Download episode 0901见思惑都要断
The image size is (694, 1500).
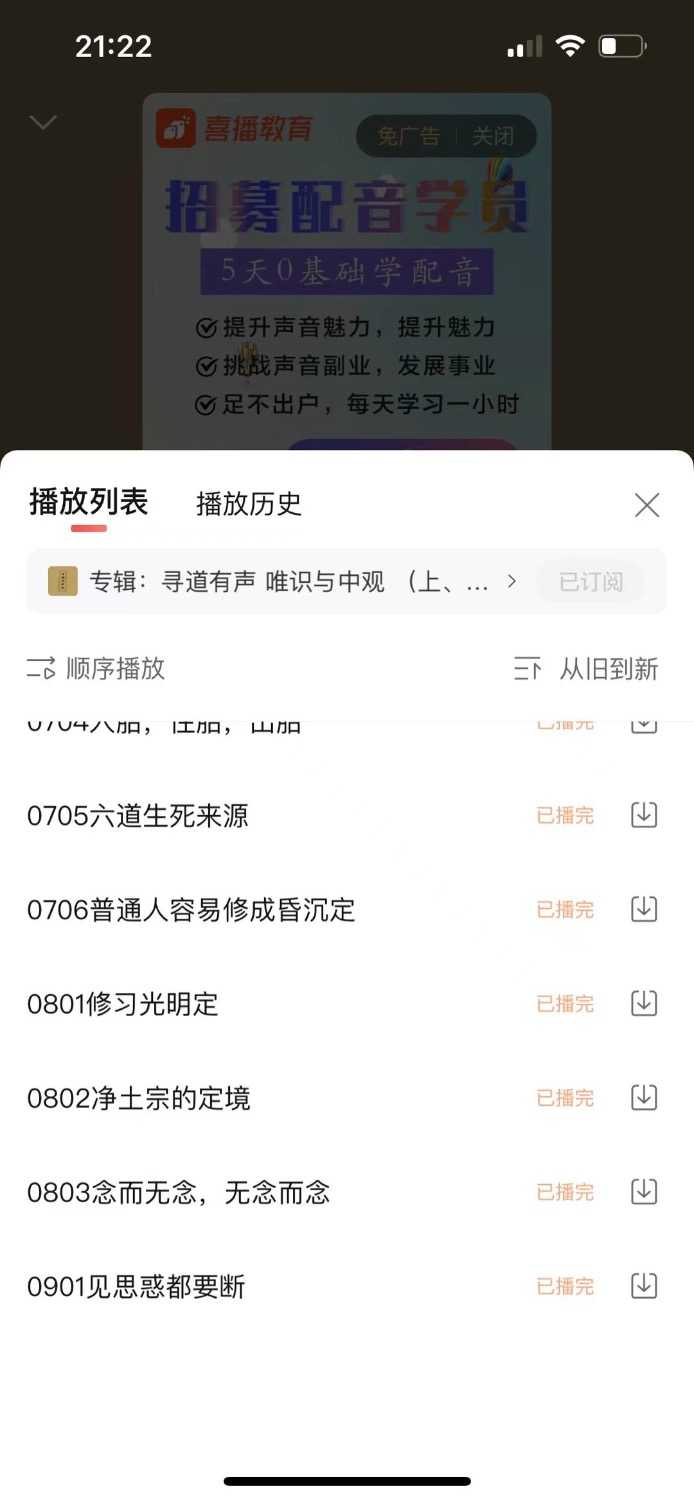pos(644,1286)
